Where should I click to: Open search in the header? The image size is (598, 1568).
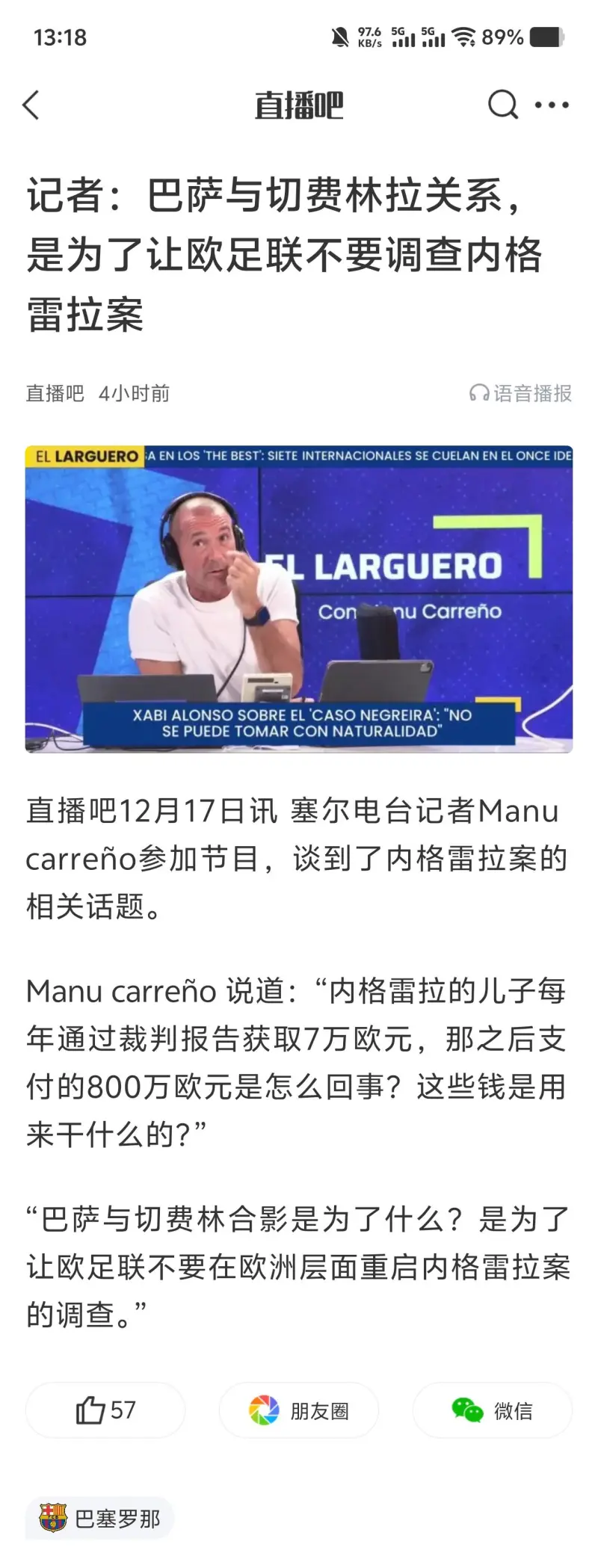pos(502,105)
